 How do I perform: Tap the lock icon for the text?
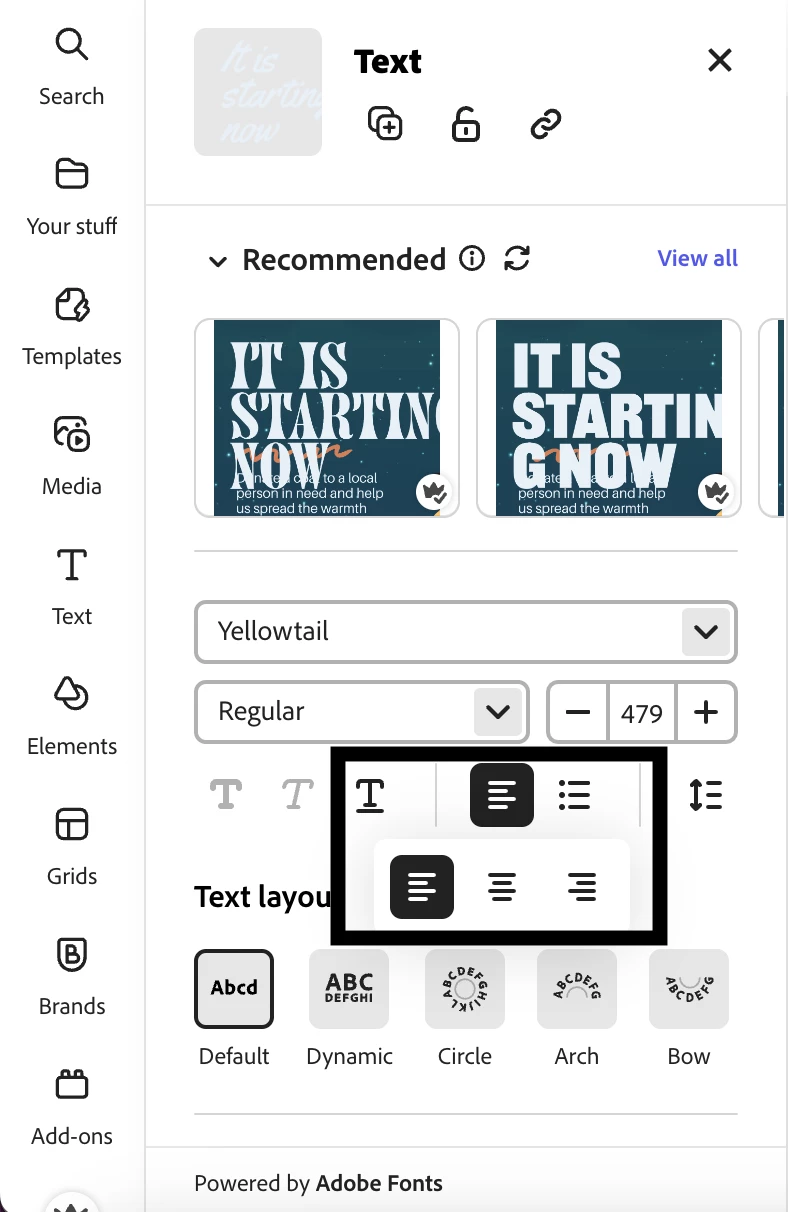tap(465, 125)
